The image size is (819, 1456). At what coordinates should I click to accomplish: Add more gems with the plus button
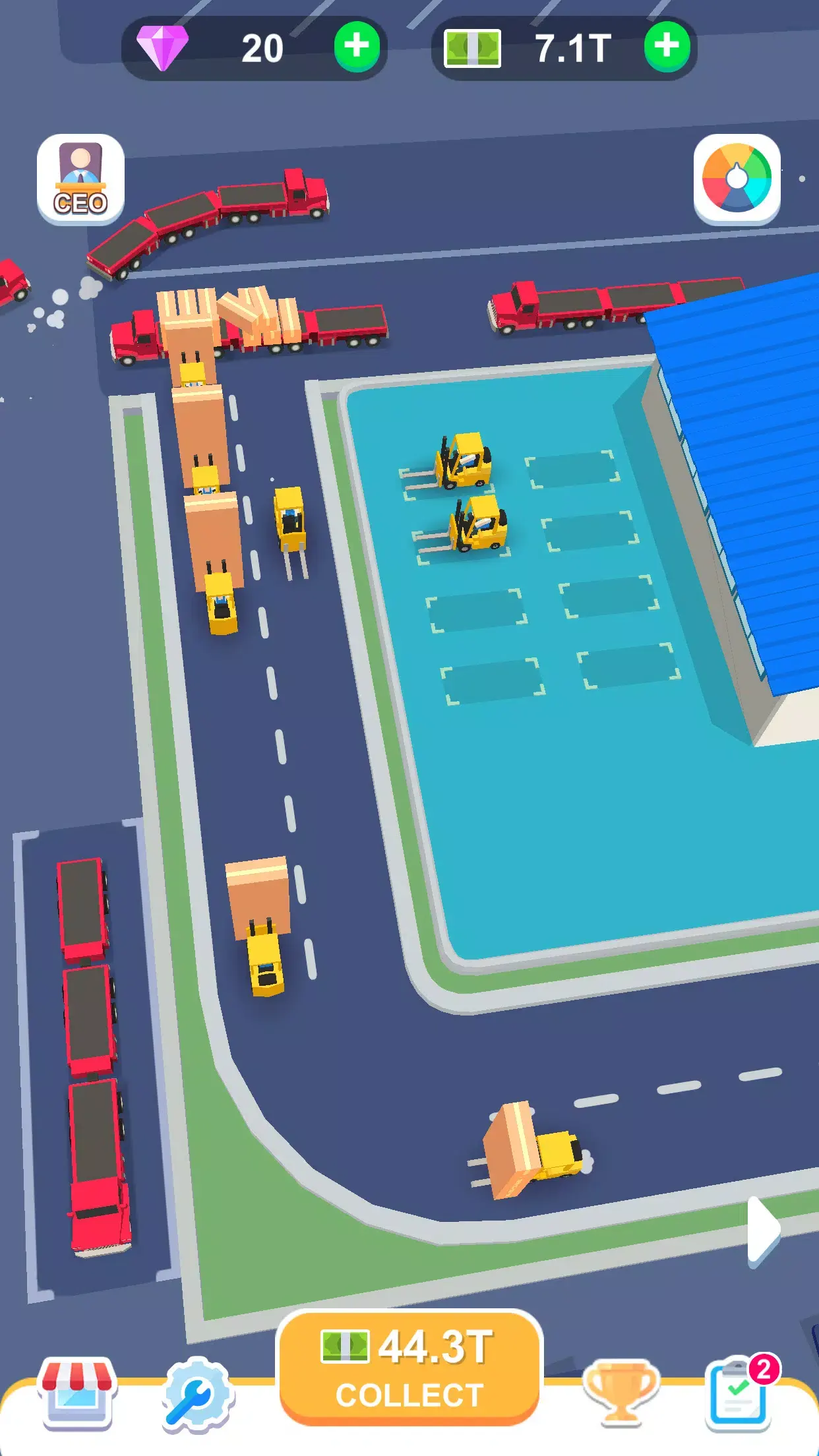(x=356, y=47)
